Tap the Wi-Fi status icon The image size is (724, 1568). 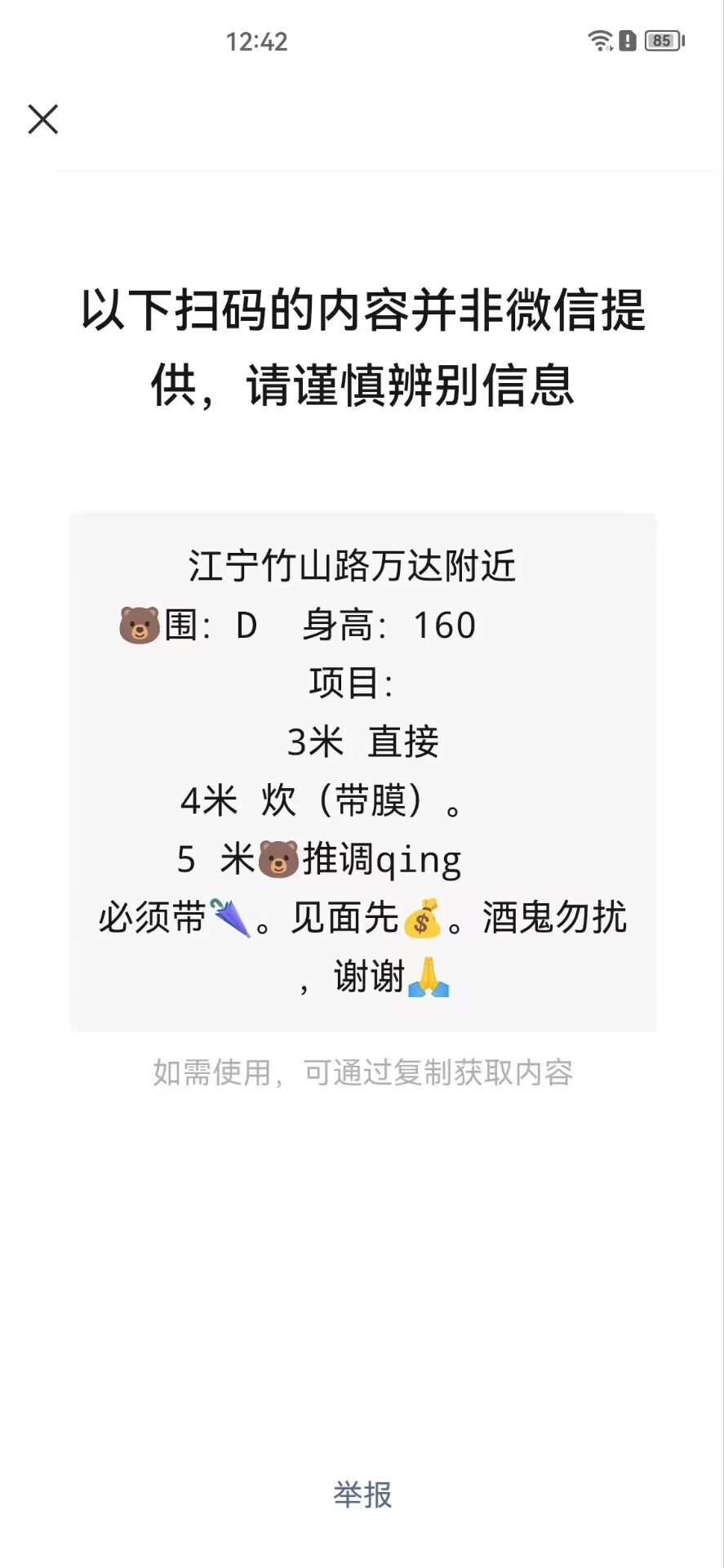coord(602,39)
